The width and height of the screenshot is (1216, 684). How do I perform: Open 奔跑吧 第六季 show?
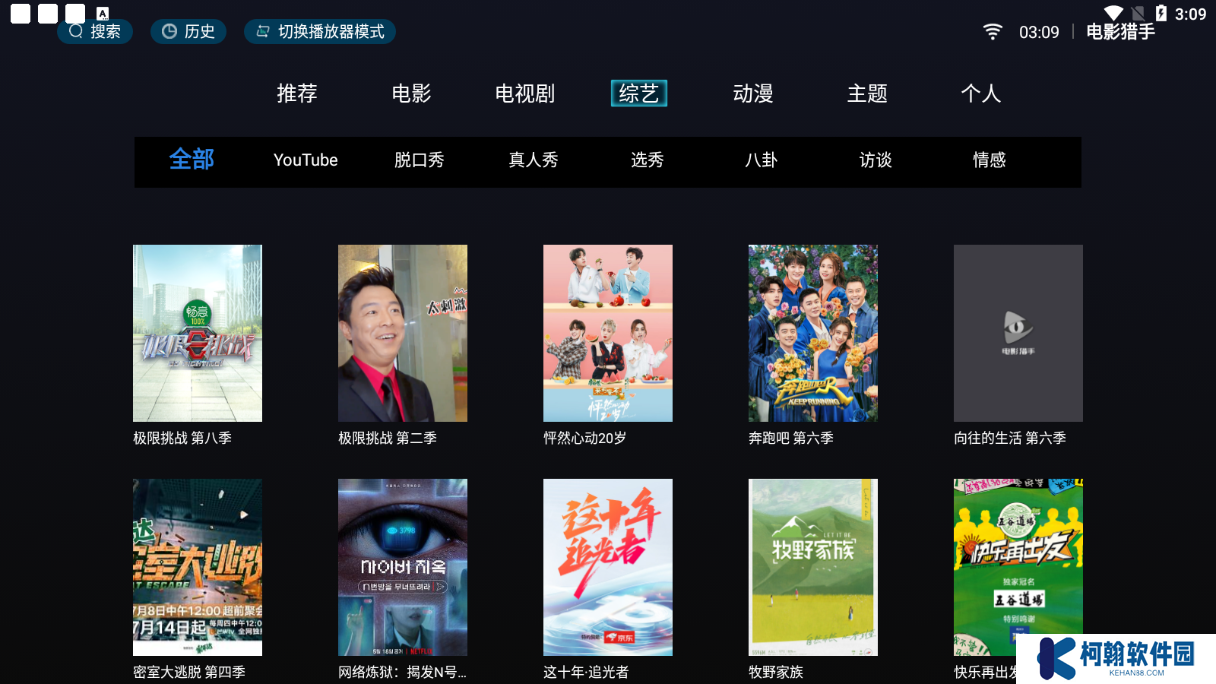[812, 333]
